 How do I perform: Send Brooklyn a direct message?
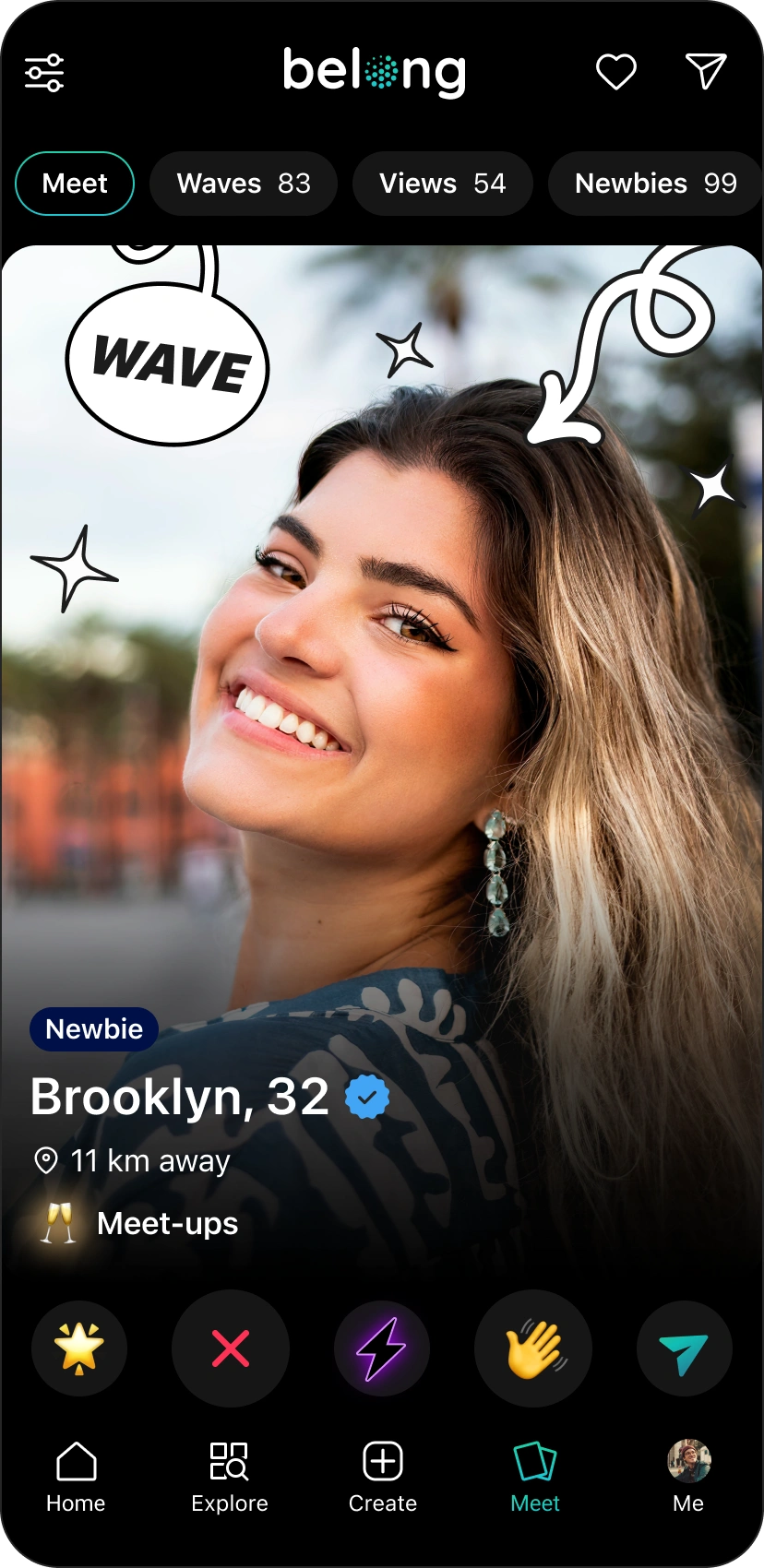click(x=684, y=1349)
